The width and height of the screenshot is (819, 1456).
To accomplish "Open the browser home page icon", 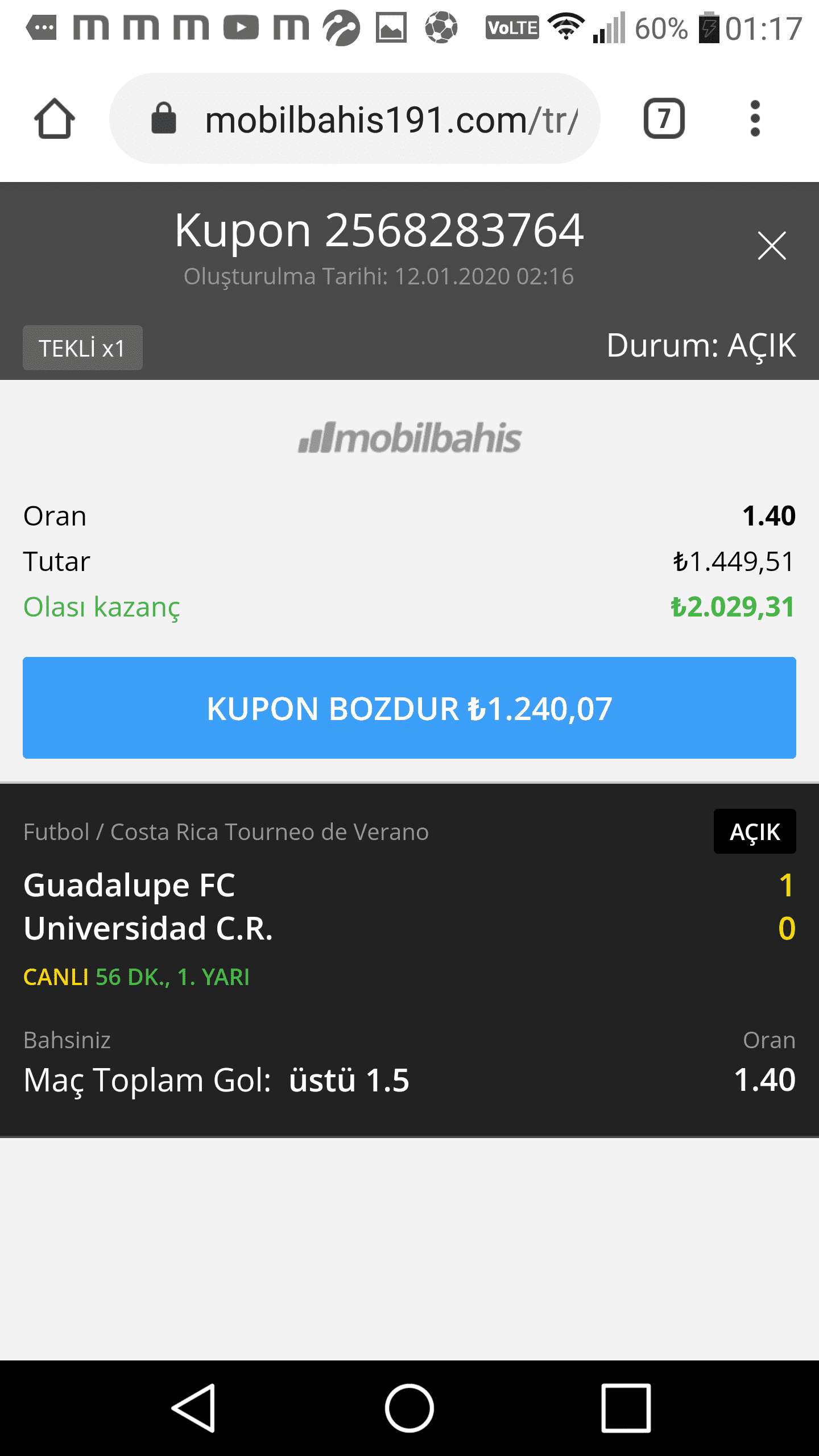I will click(x=55, y=119).
